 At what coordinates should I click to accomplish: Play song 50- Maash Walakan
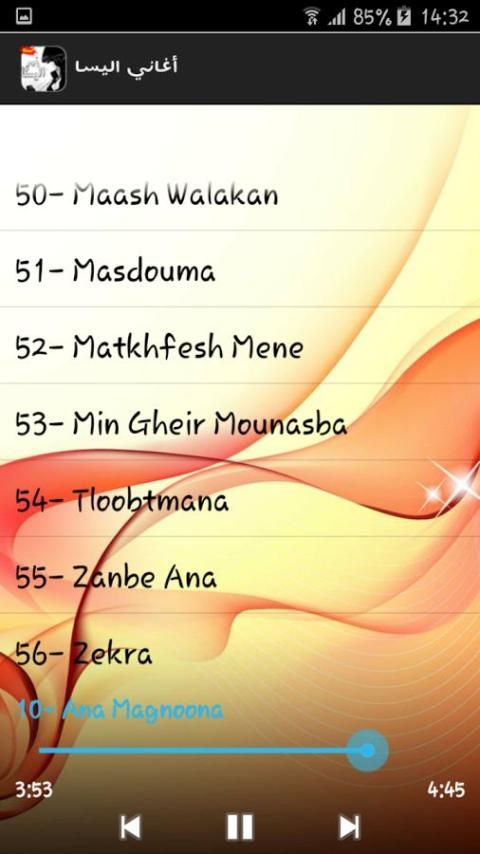(240, 193)
